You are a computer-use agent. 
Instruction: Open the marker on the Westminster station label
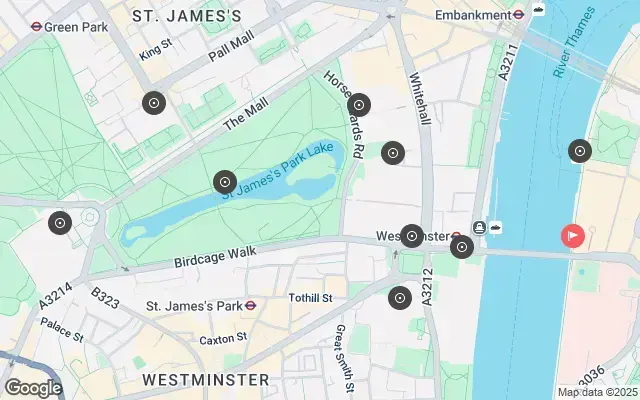point(411,236)
